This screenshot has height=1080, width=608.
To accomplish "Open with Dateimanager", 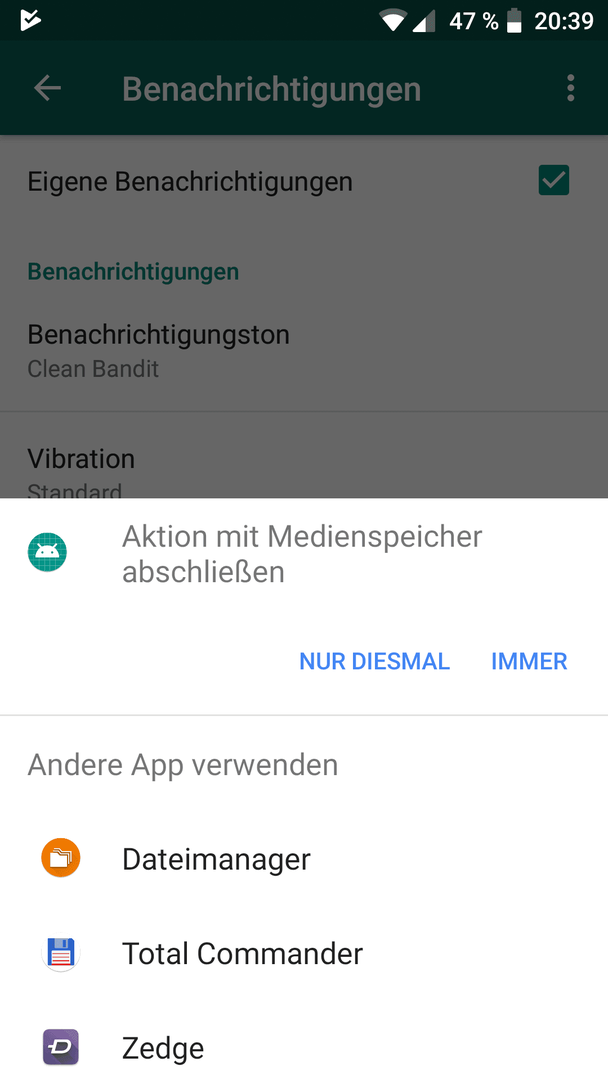I will [x=304, y=859].
